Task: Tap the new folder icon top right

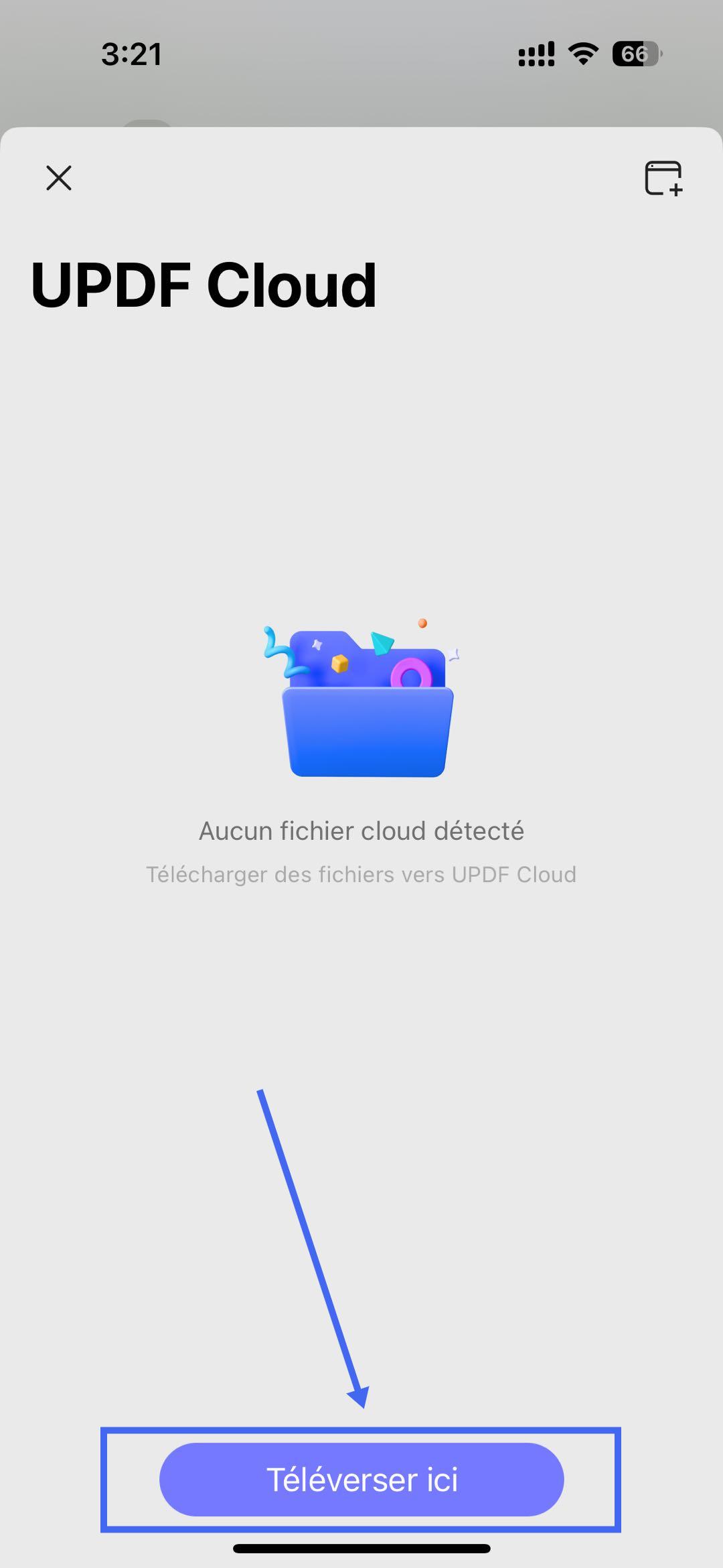Action: coord(662,179)
